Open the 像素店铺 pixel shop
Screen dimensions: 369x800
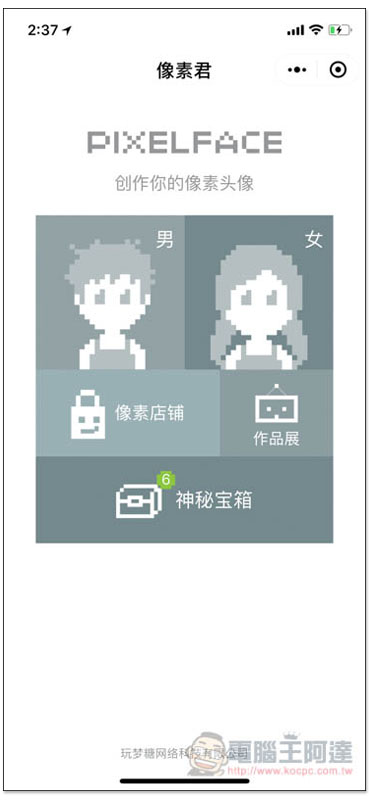tap(128, 413)
